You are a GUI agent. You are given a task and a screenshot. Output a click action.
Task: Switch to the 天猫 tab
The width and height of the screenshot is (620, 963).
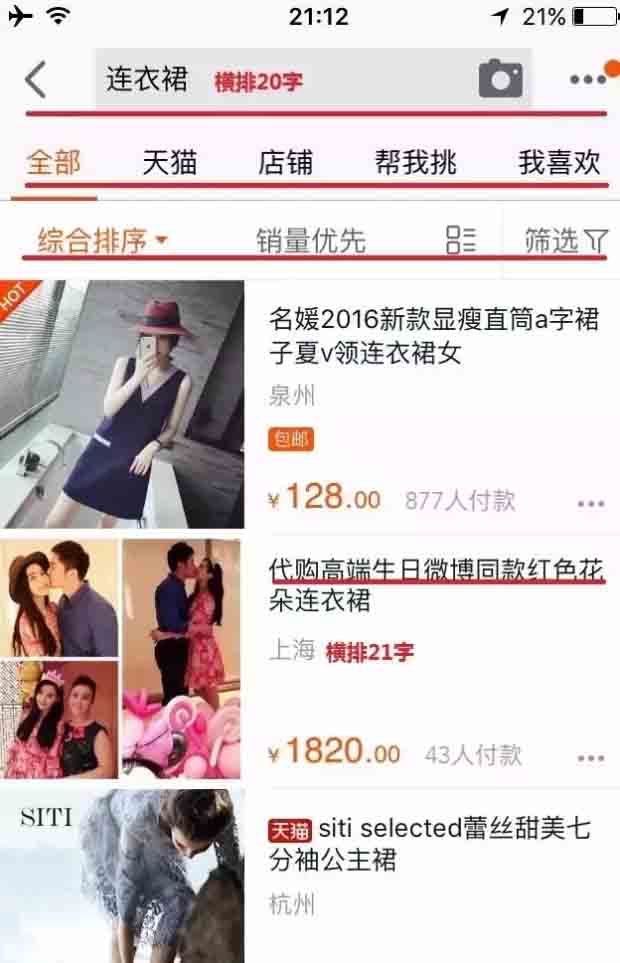pyautogui.click(x=169, y=162)
